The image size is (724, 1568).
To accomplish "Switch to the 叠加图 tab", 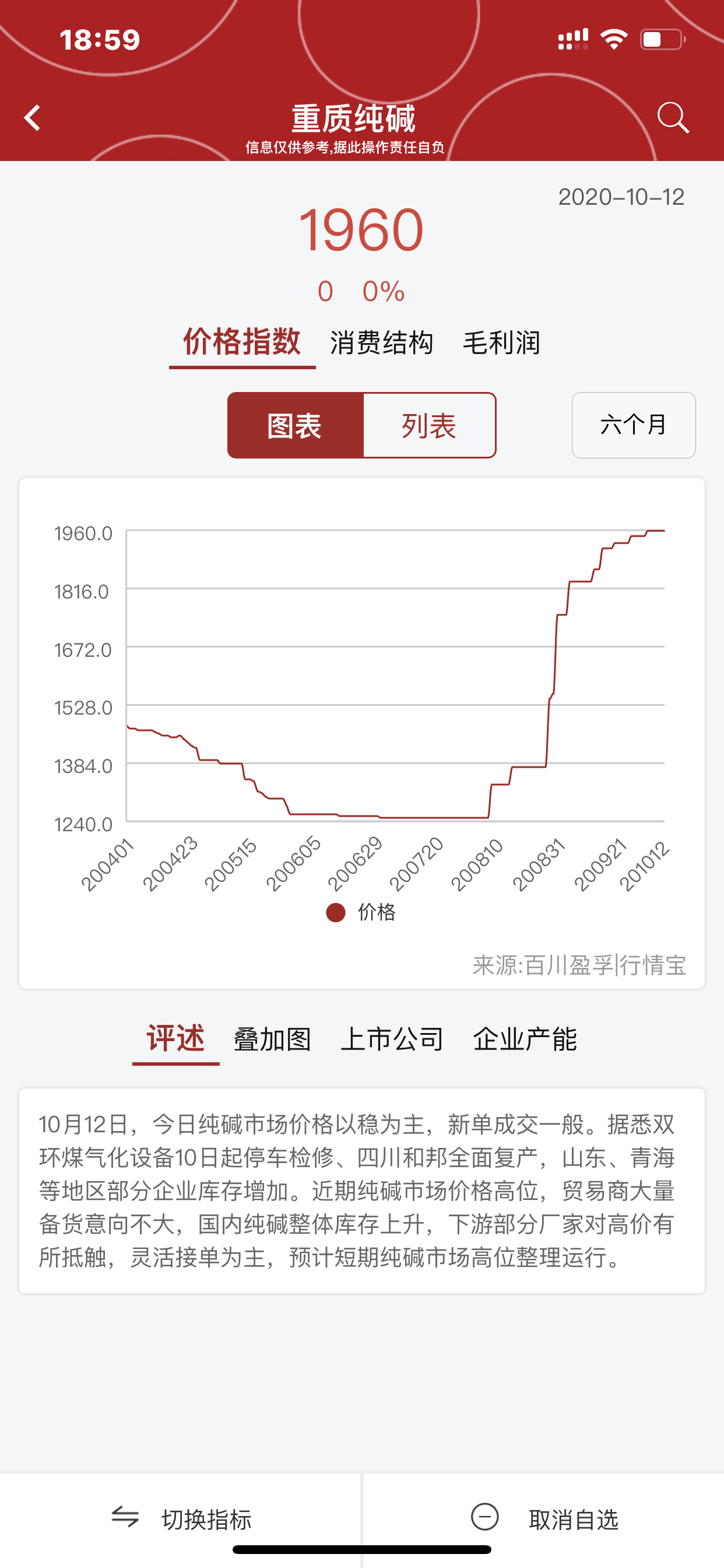I will pos(273,1039).
